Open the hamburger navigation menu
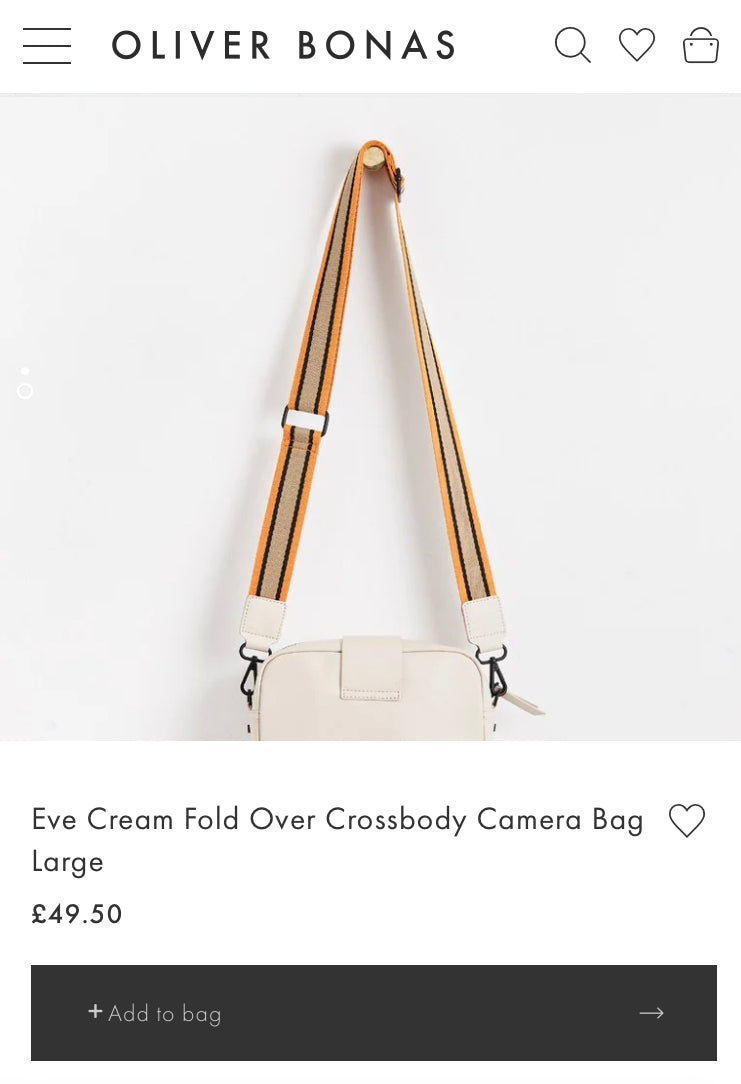The image size is (741, 1084). (46, 46)
